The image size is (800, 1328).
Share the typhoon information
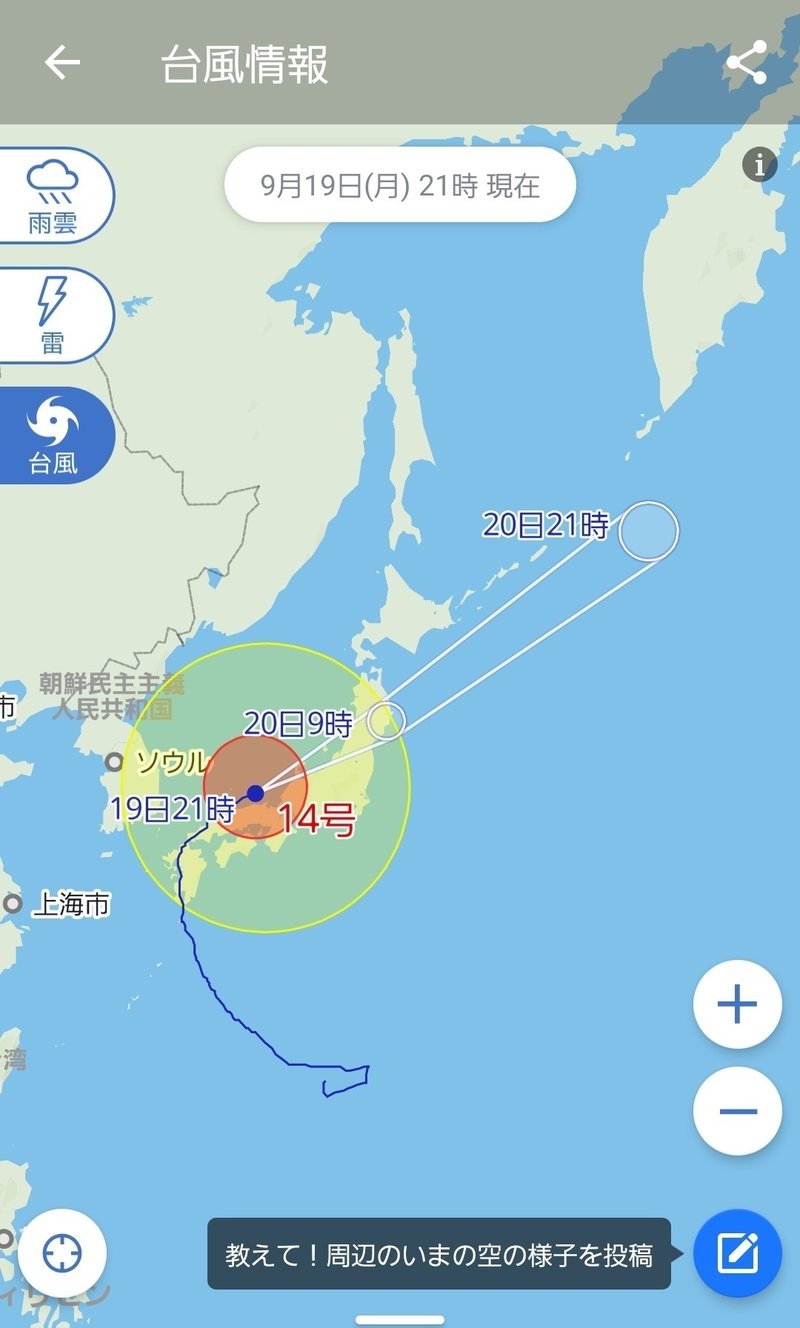(x=746, y=63)
